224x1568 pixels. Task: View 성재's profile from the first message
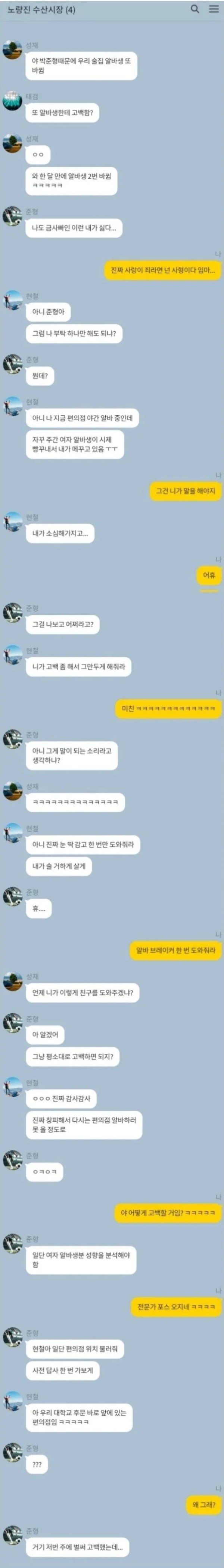(x=12, y=50)
